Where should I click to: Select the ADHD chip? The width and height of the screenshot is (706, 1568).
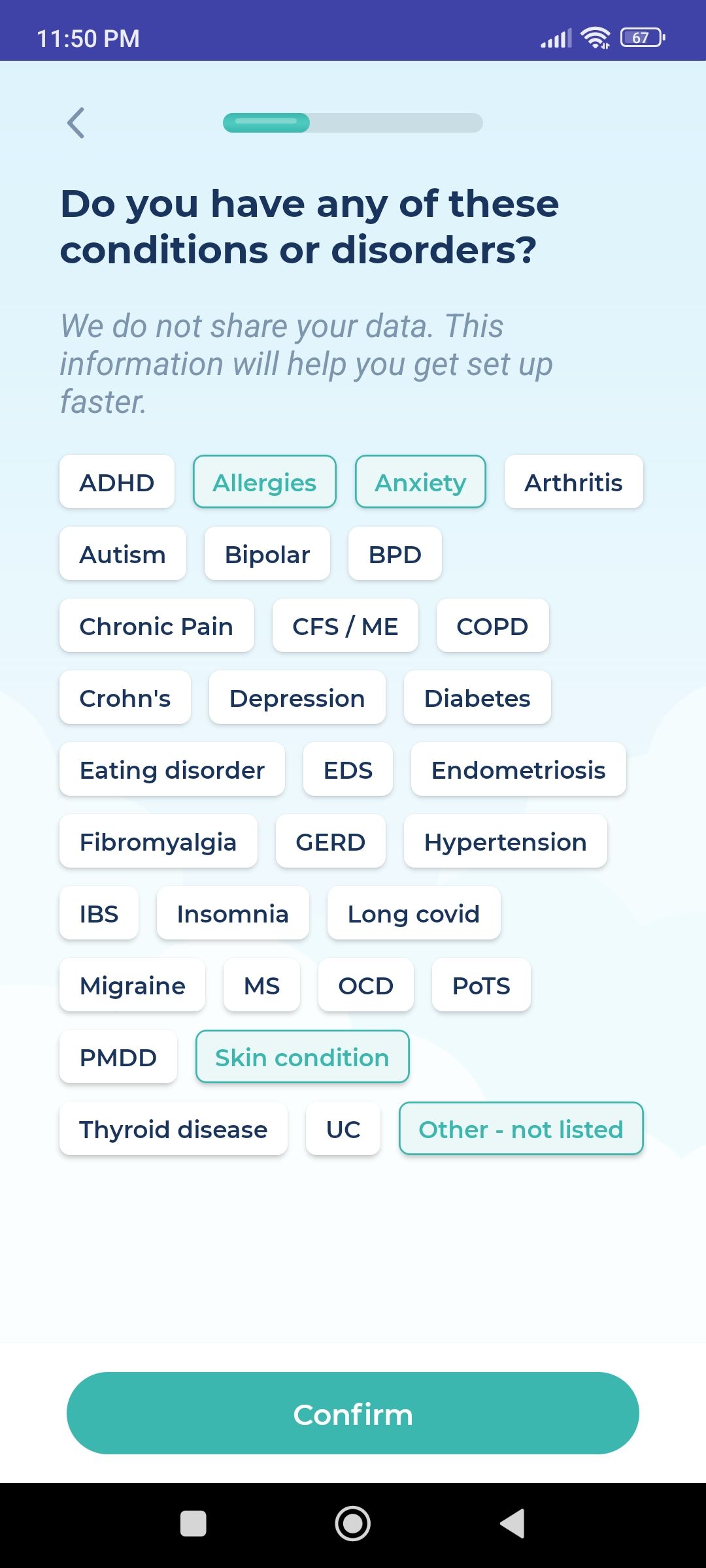pyautogui.click(x=117, y=482)
